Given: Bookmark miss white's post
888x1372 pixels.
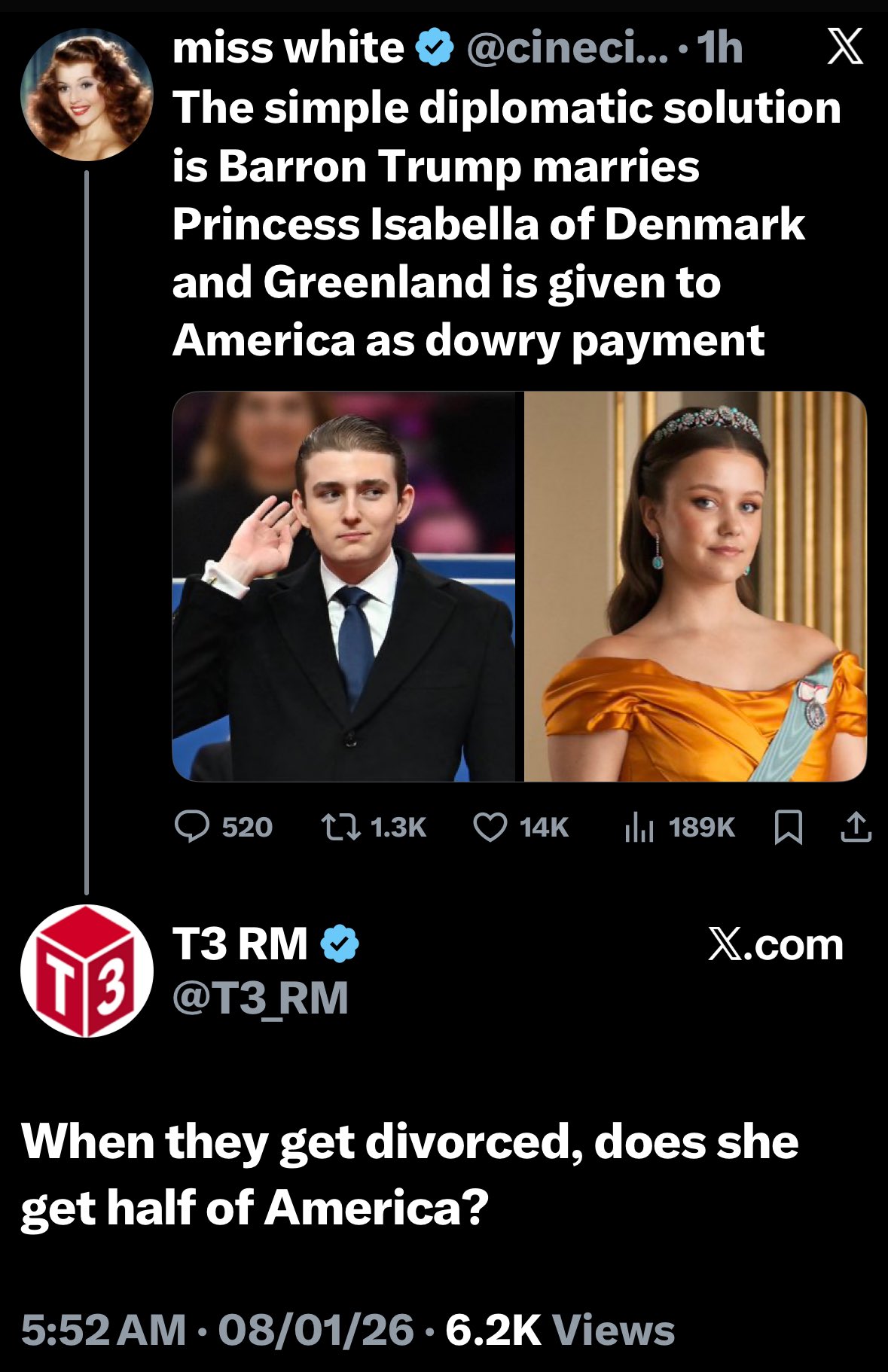Looking at the screenshot, I should [x=788, y=828].
